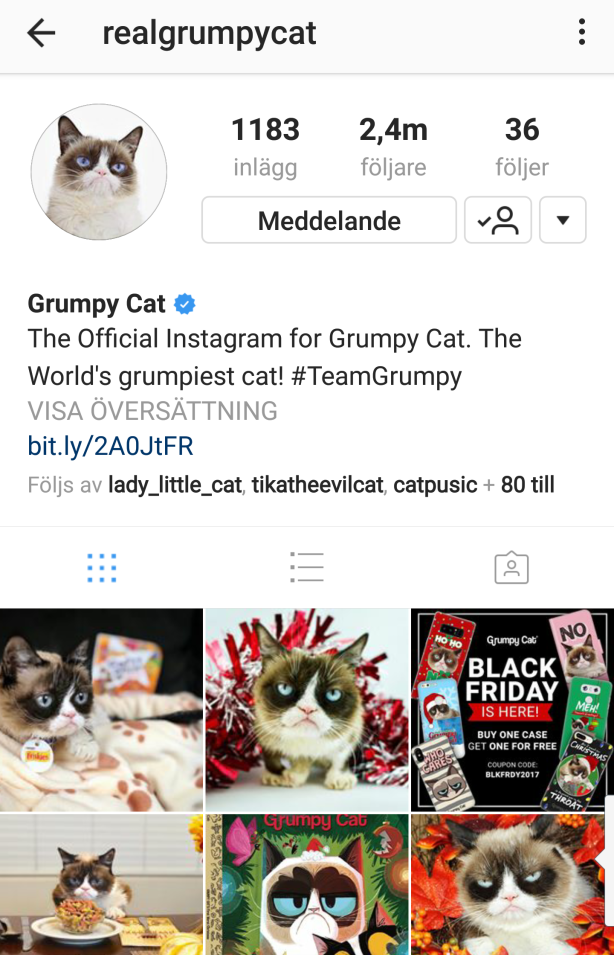View the 36 följer list
Viewport: 614px width, 955px height.
coord(521,145)
